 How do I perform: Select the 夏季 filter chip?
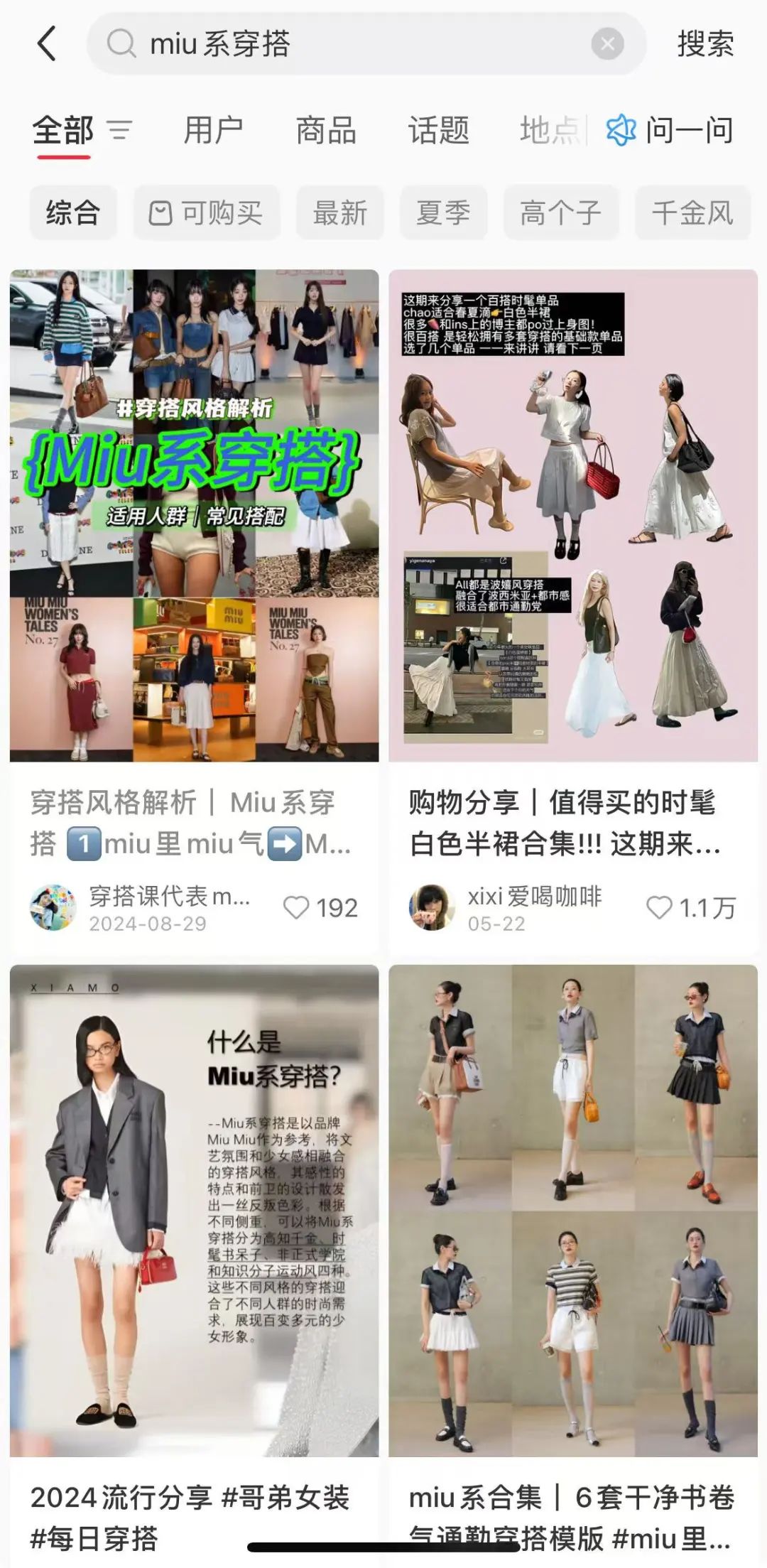[443, 212]
